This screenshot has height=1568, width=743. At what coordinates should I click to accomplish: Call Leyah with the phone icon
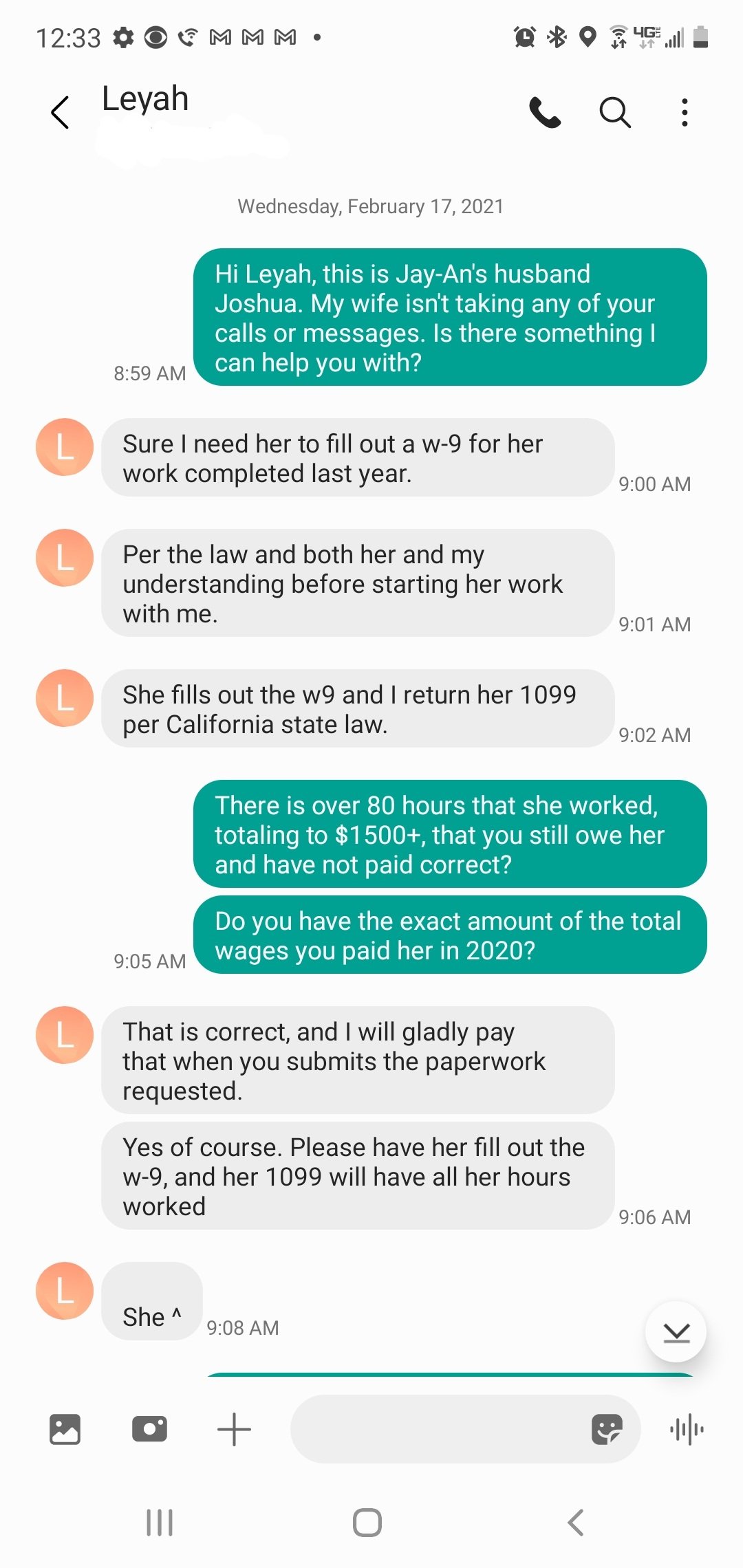(545, 112)
